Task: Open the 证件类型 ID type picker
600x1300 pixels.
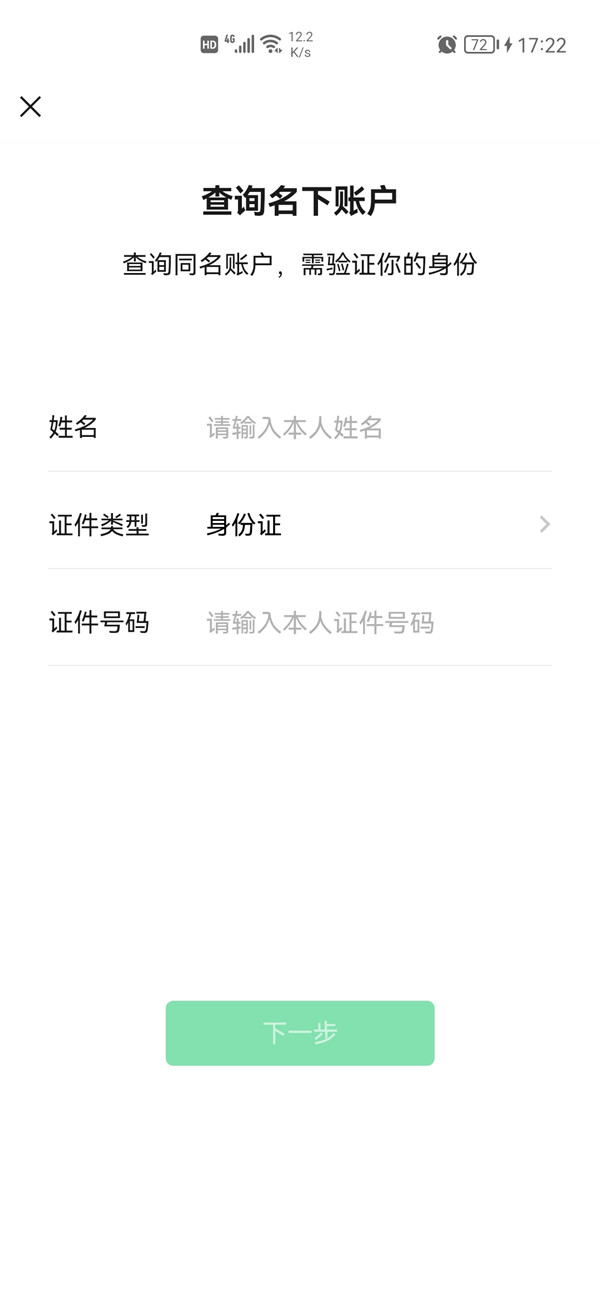Action: (x=375, y=525)
